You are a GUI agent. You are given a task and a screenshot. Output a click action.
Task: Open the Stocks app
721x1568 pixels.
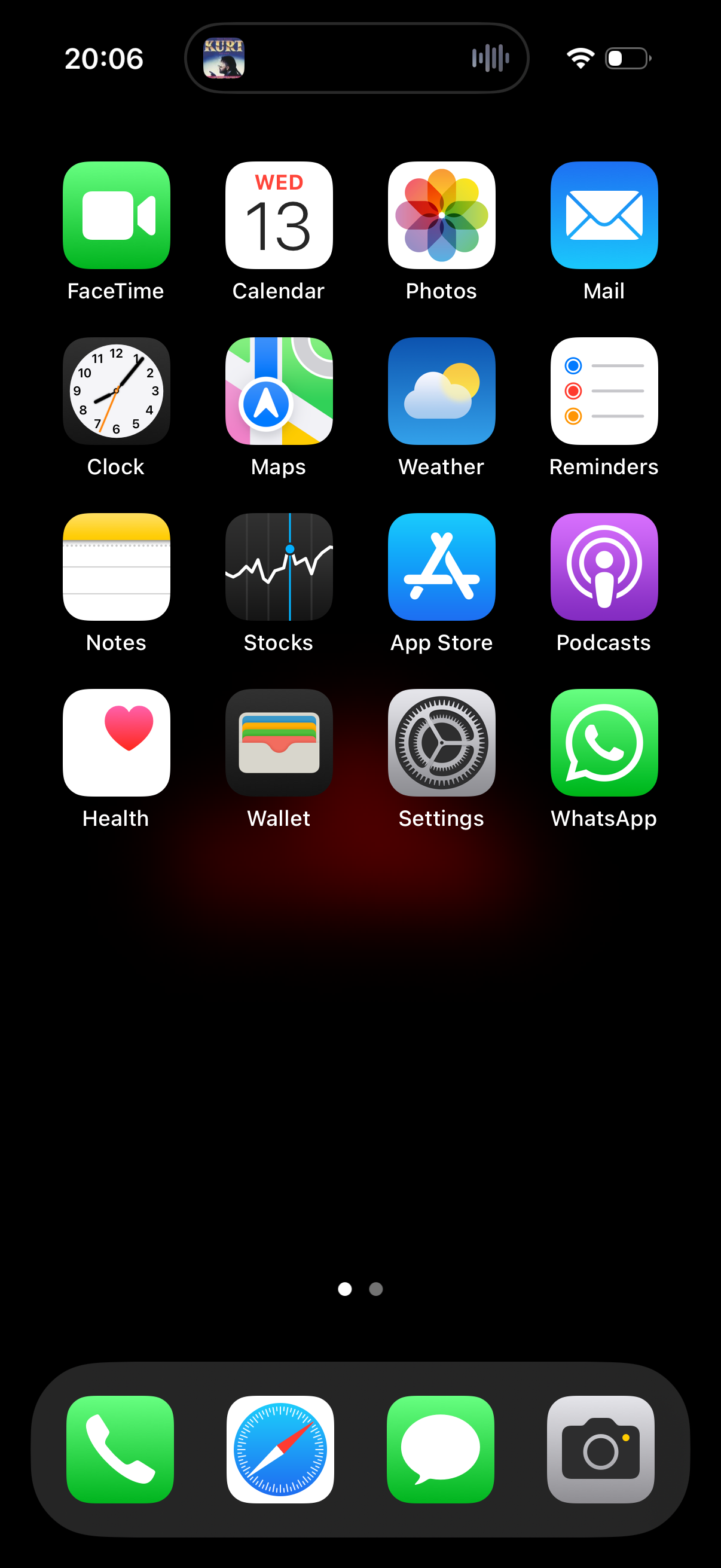(279, 567)
